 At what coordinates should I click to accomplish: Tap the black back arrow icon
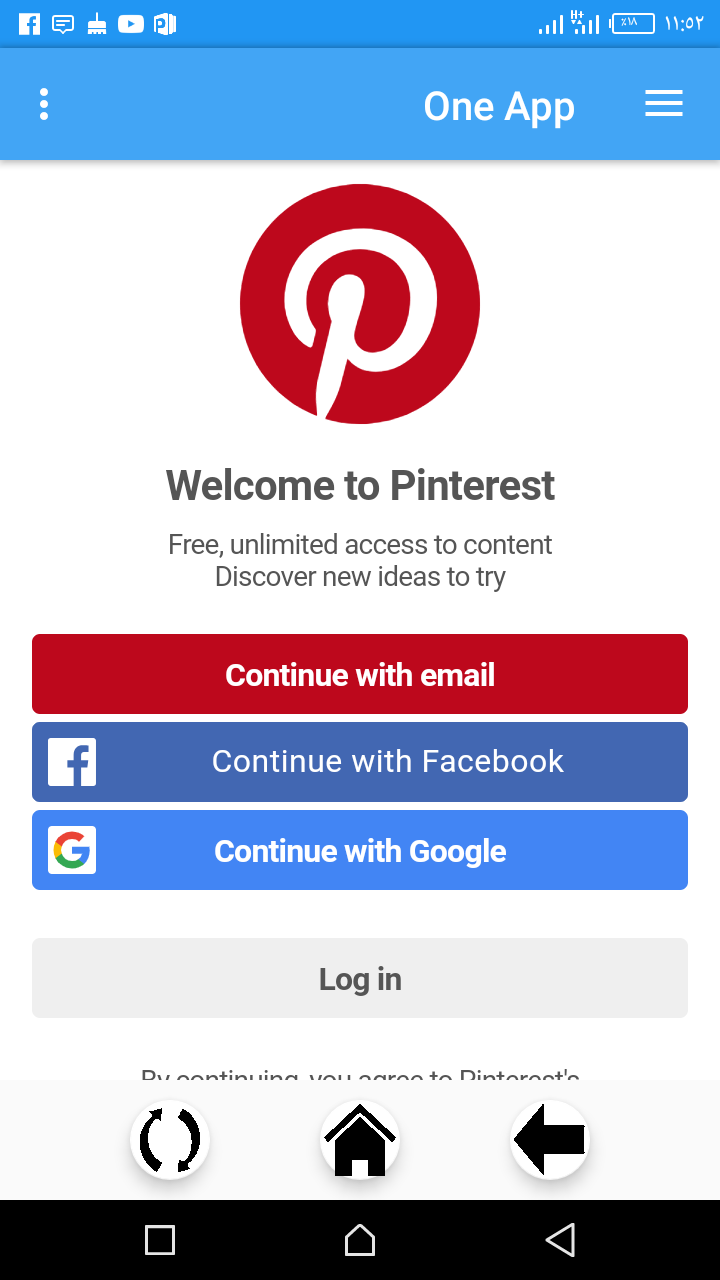(x=550, y=1140)
